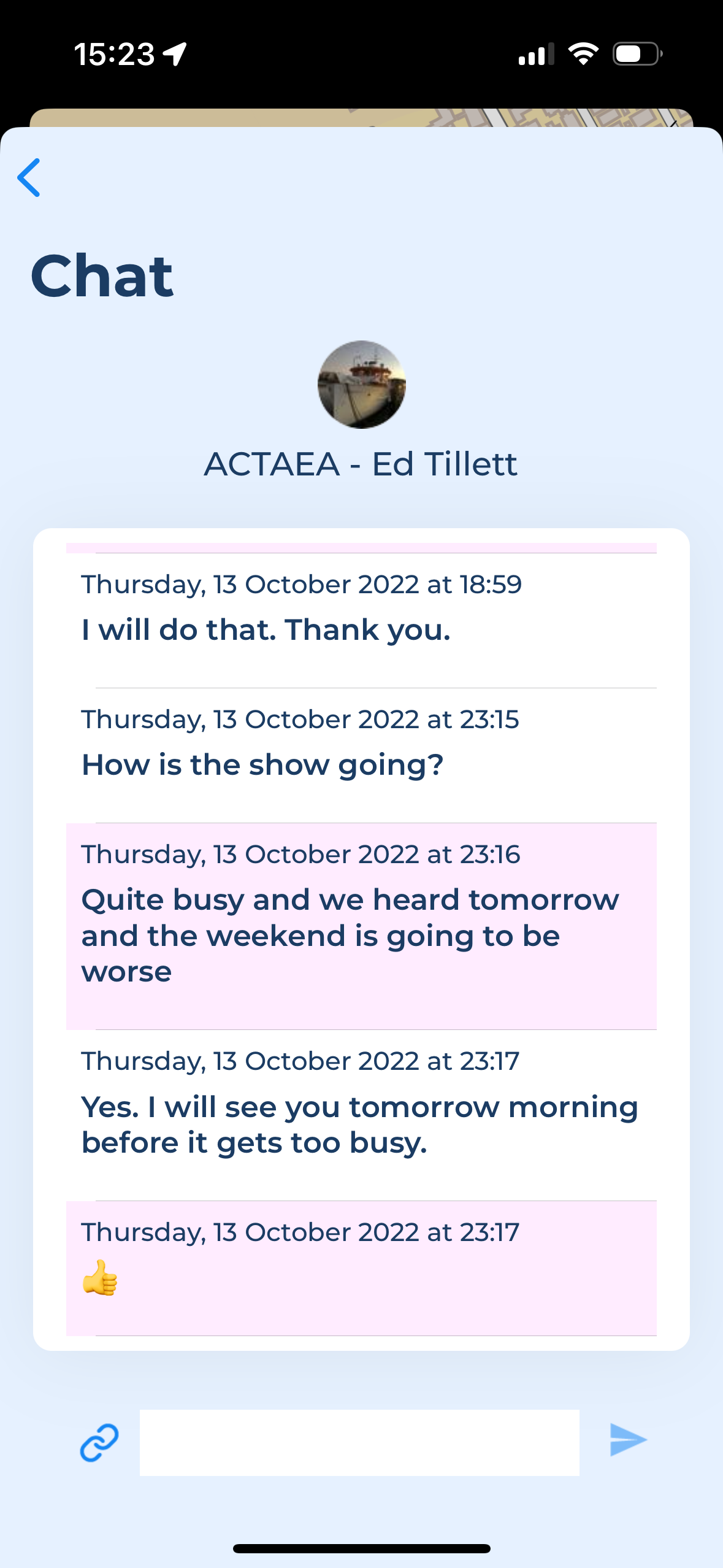Send the message with the arrow icon
The image size is (723, 1568).
pyautogui.click(x=628, y=1440)
